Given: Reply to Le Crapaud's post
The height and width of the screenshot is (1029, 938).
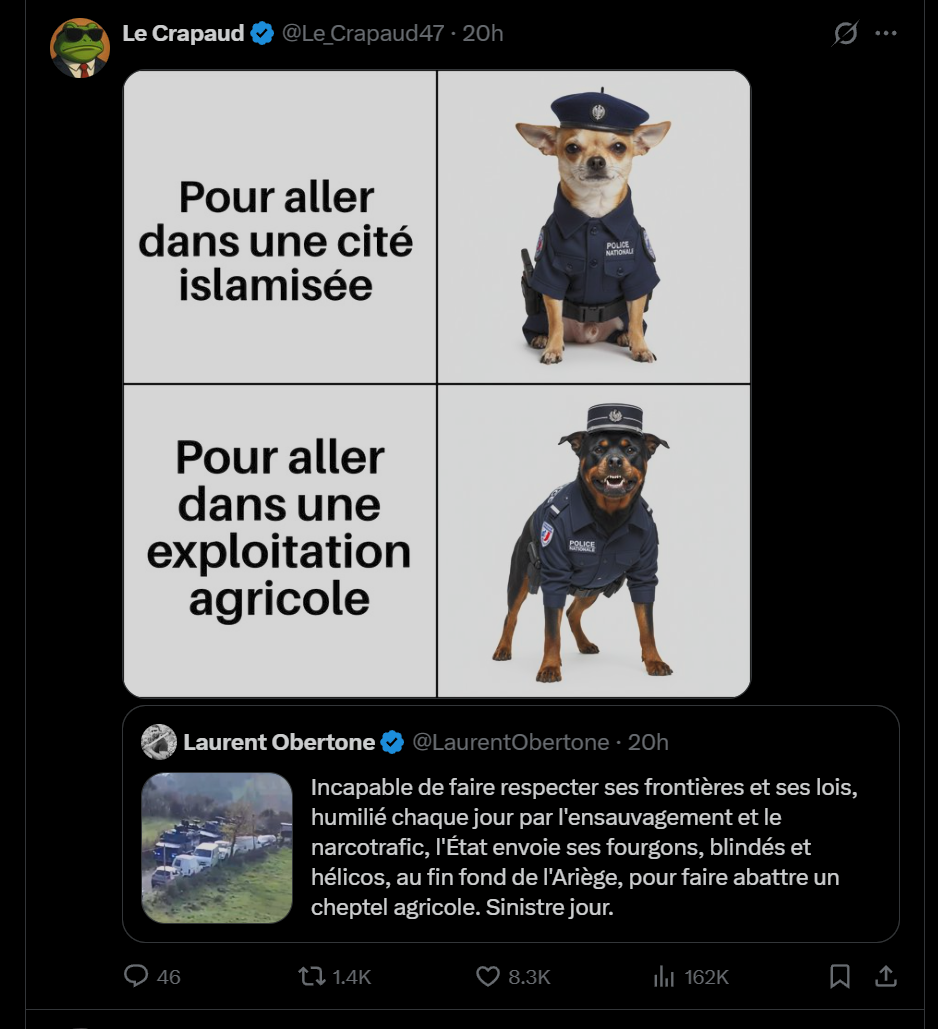Looking at the screenshot, I should [x=137, y=976].
